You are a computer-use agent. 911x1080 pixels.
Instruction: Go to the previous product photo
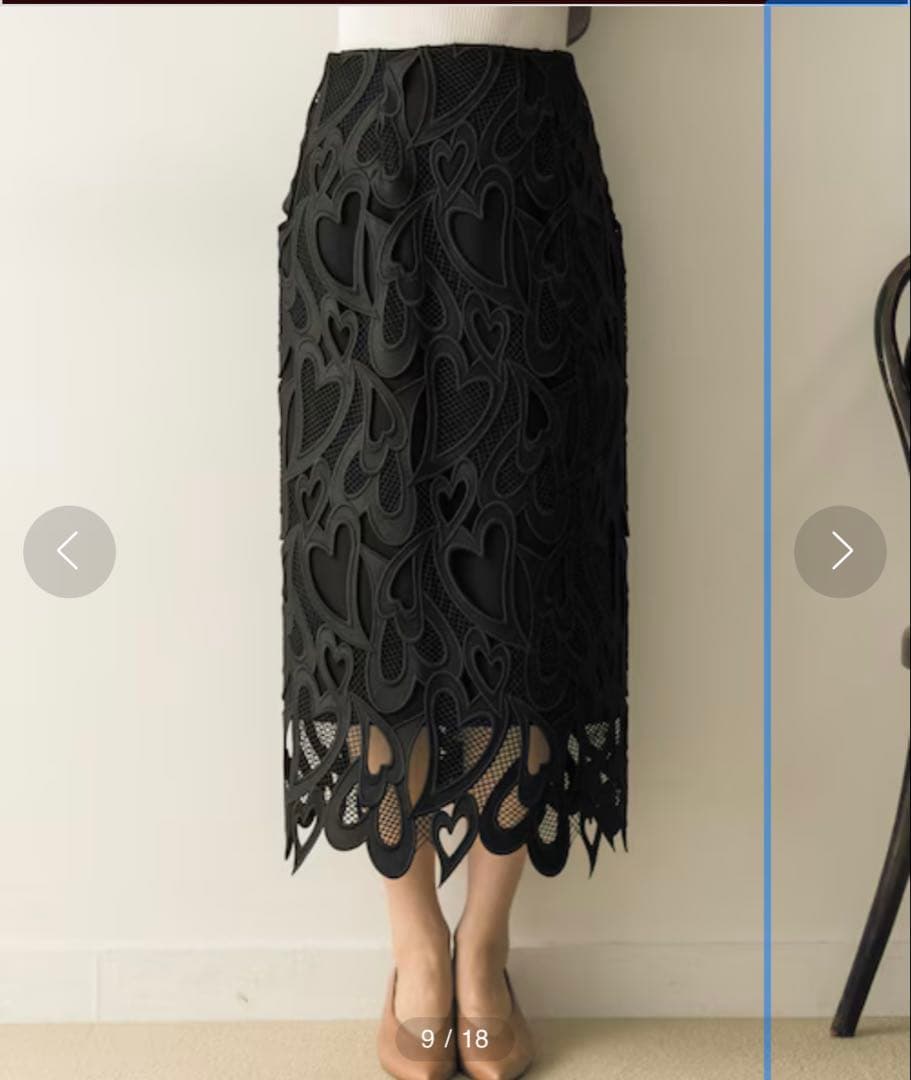point(69,551)
